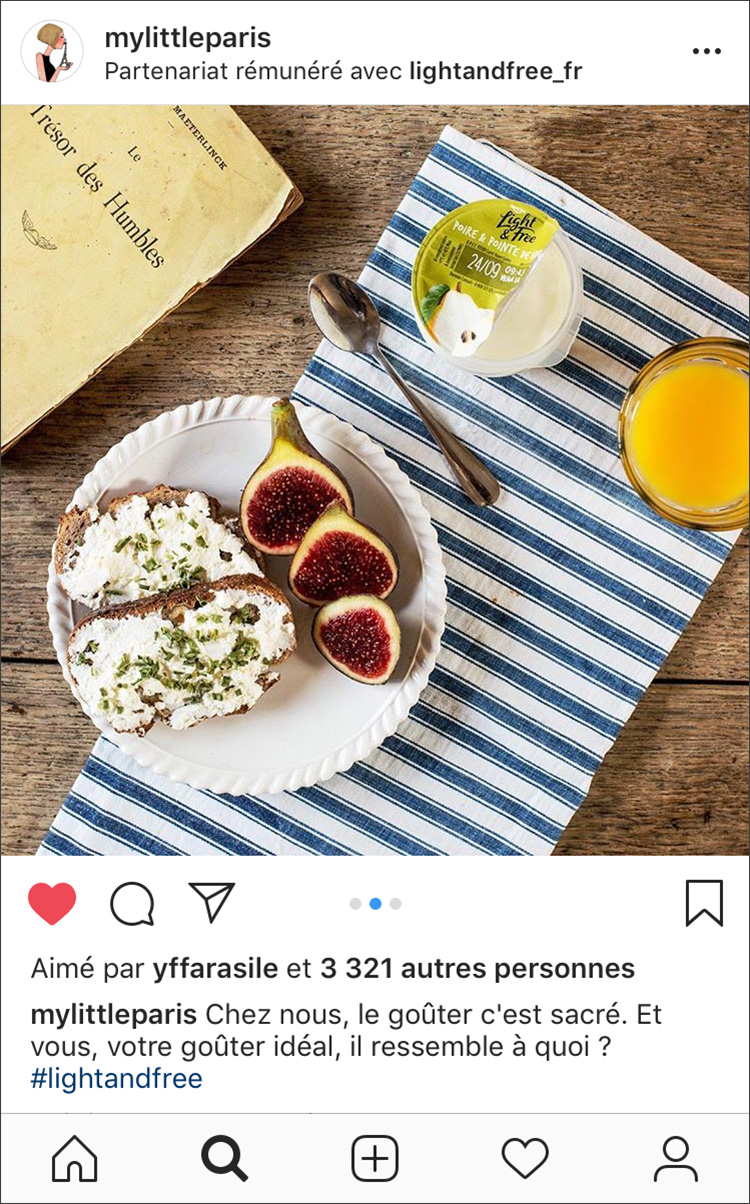The image size is (750, 1204).
Task: Tap the second carousel dot indicator
Action: click(375, 901)
